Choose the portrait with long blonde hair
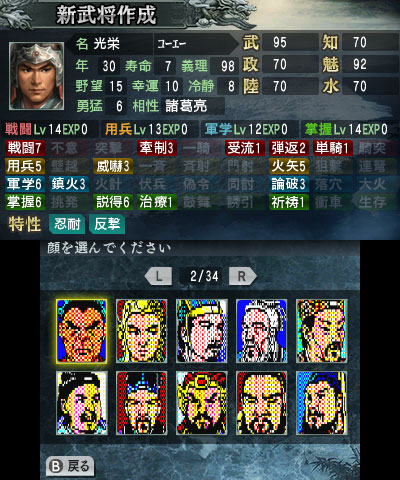400x480 pixels. (x=142, y=331)
